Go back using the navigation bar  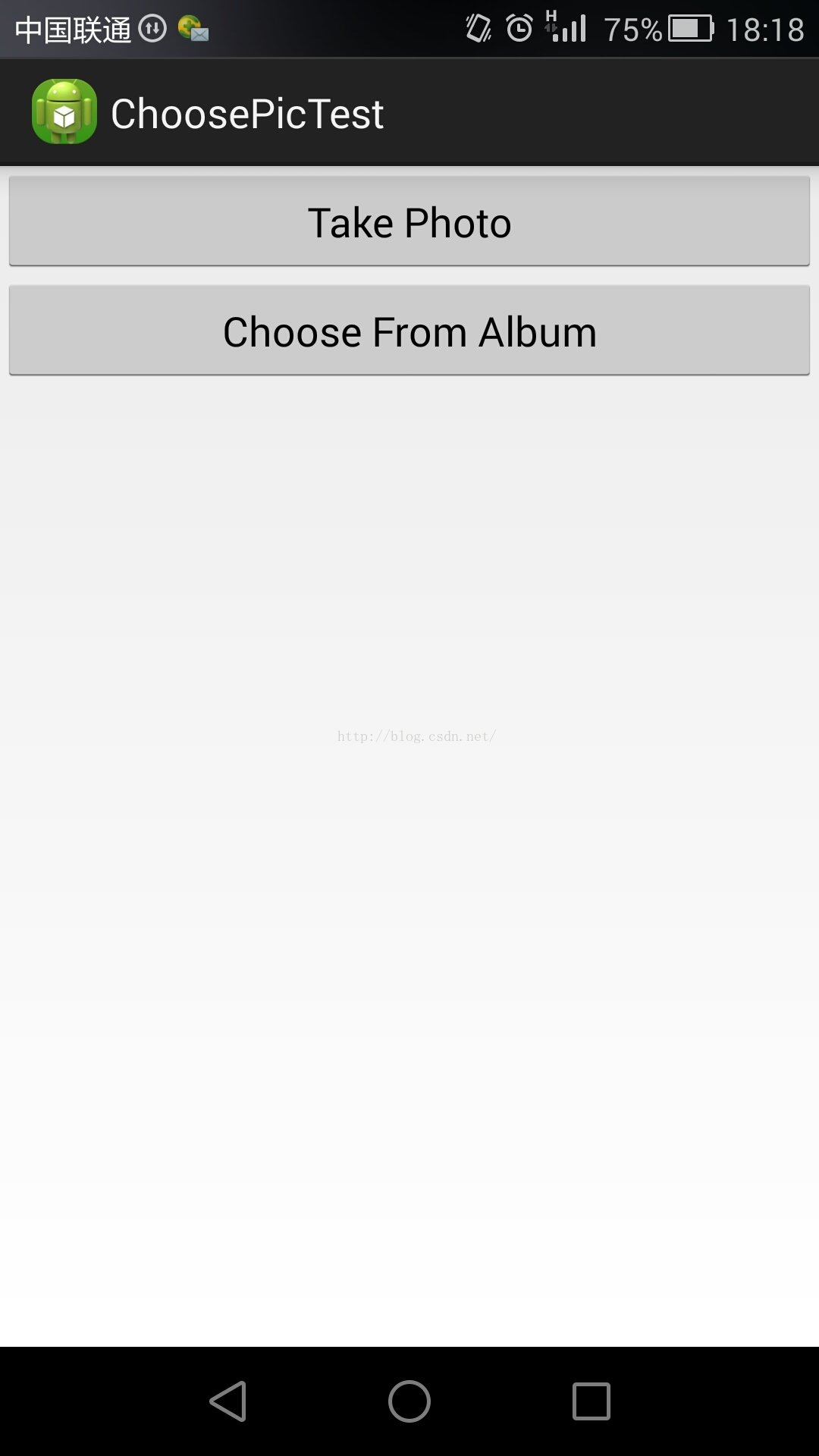[228, 1401]
